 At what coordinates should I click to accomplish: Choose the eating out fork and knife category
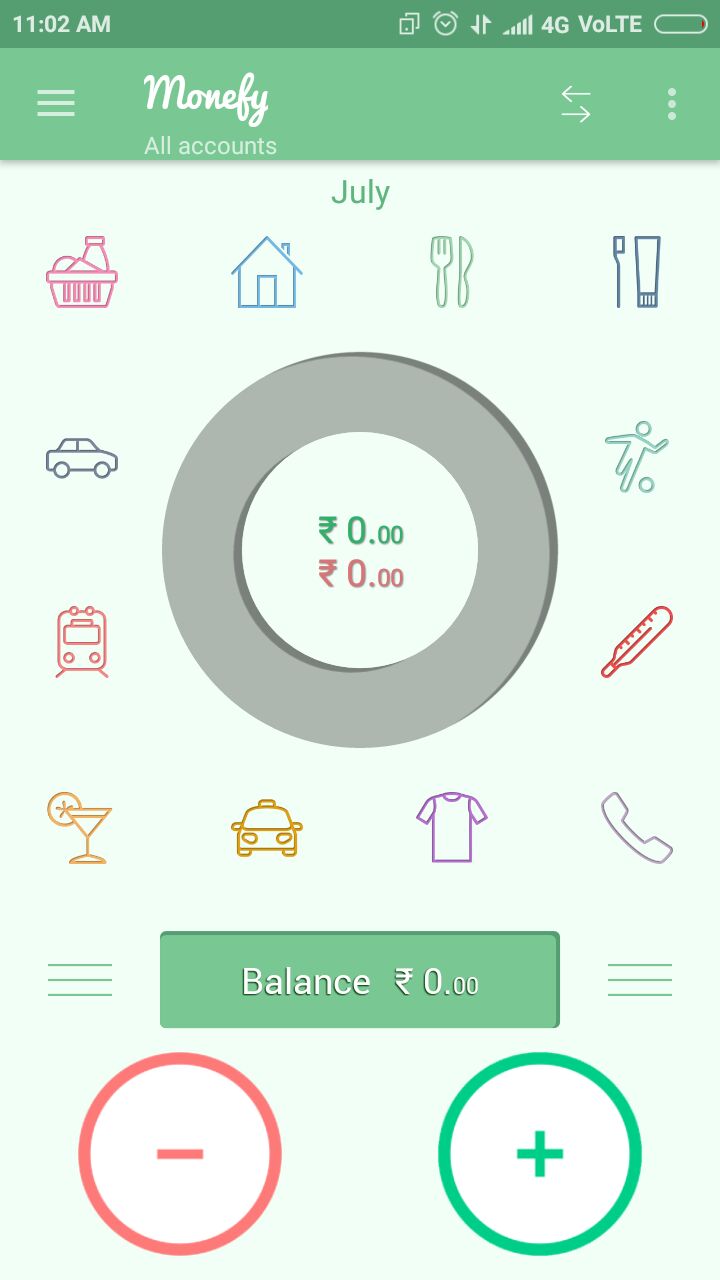pyautogui.click(x=452, y=272)
